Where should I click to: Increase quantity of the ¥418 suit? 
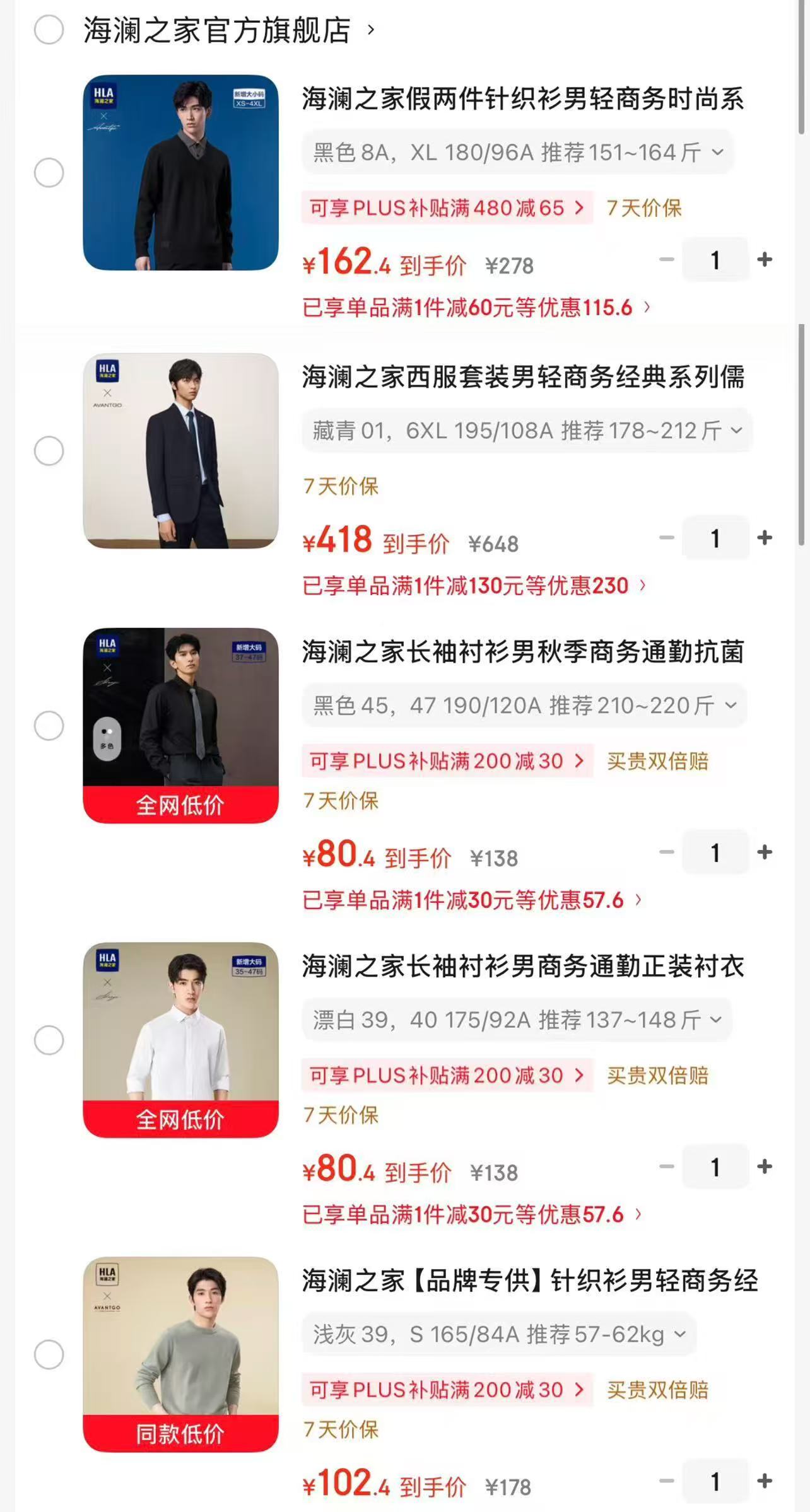click(765, 538)
